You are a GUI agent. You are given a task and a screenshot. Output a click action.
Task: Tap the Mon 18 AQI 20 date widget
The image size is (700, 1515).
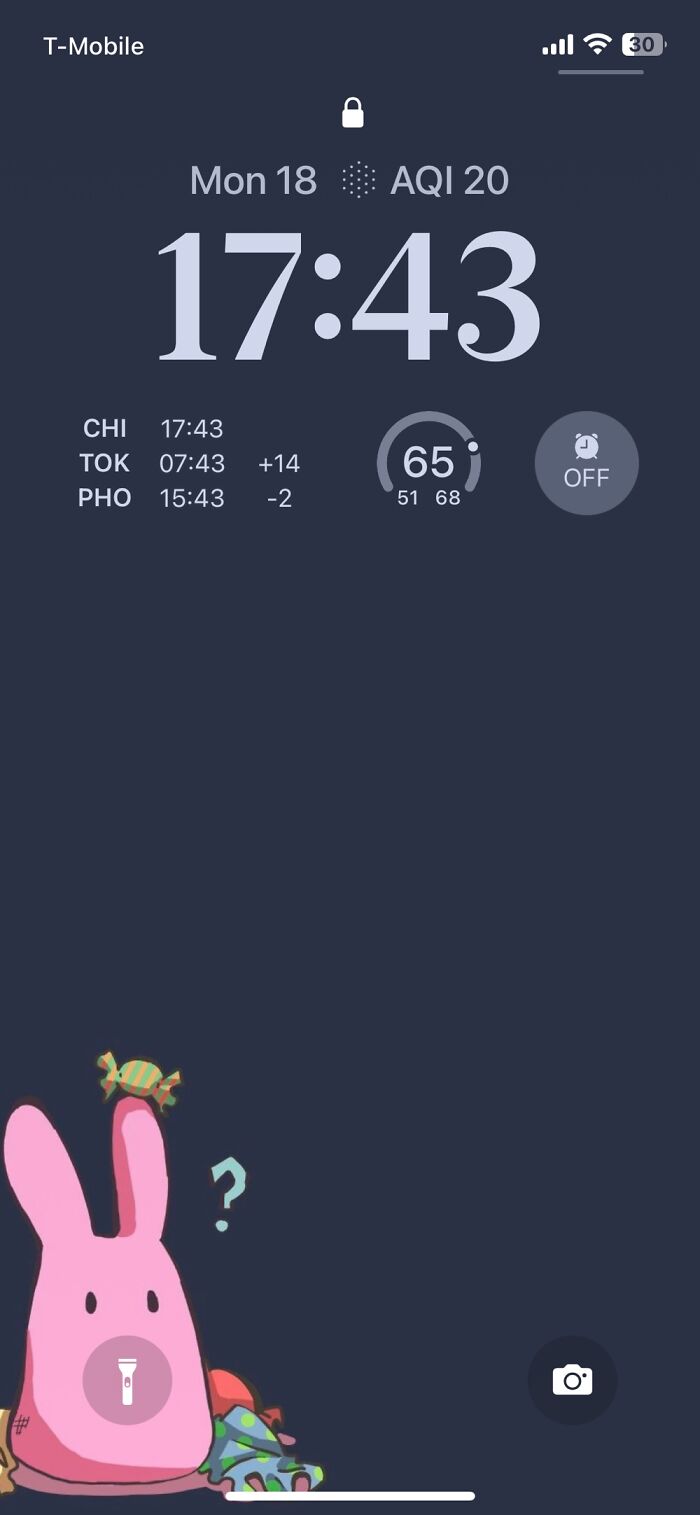(x=349, y=181)
